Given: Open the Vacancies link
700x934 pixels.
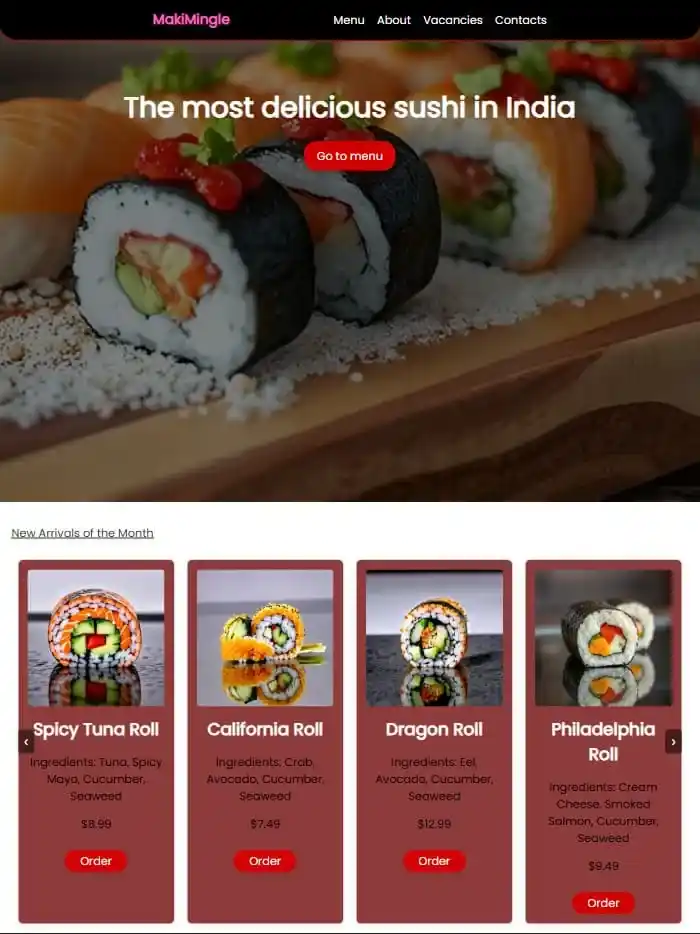Looking at the screenshot, I should tap(453, 20).
